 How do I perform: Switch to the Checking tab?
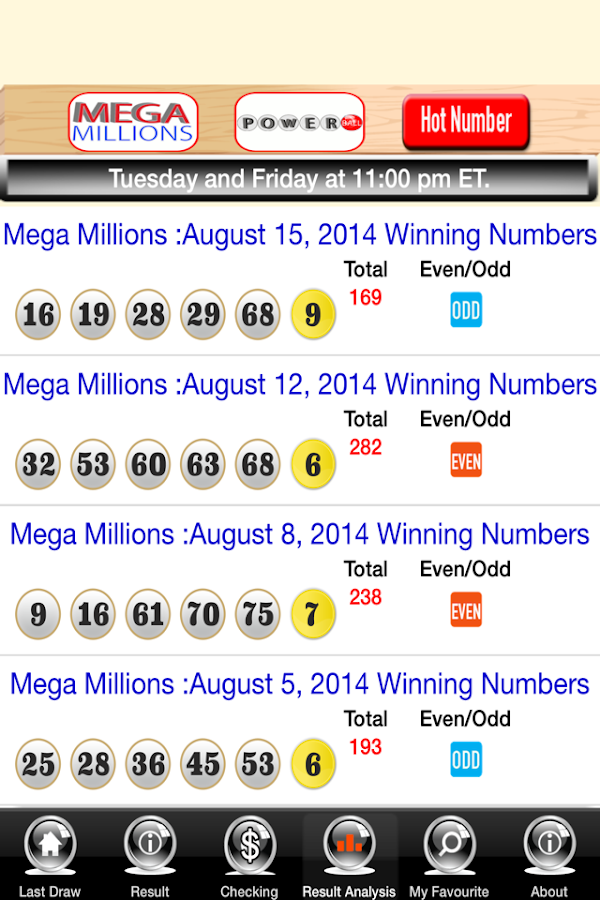click(249, 855)
